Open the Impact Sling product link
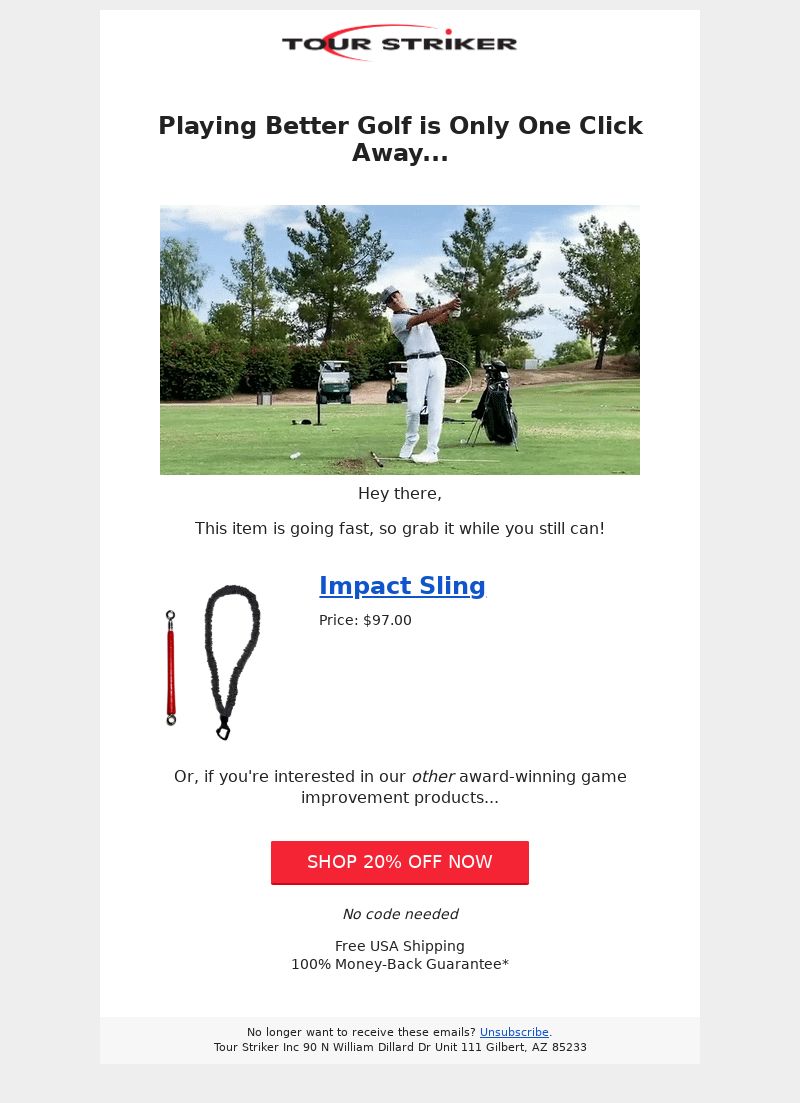 coord(402,586)
